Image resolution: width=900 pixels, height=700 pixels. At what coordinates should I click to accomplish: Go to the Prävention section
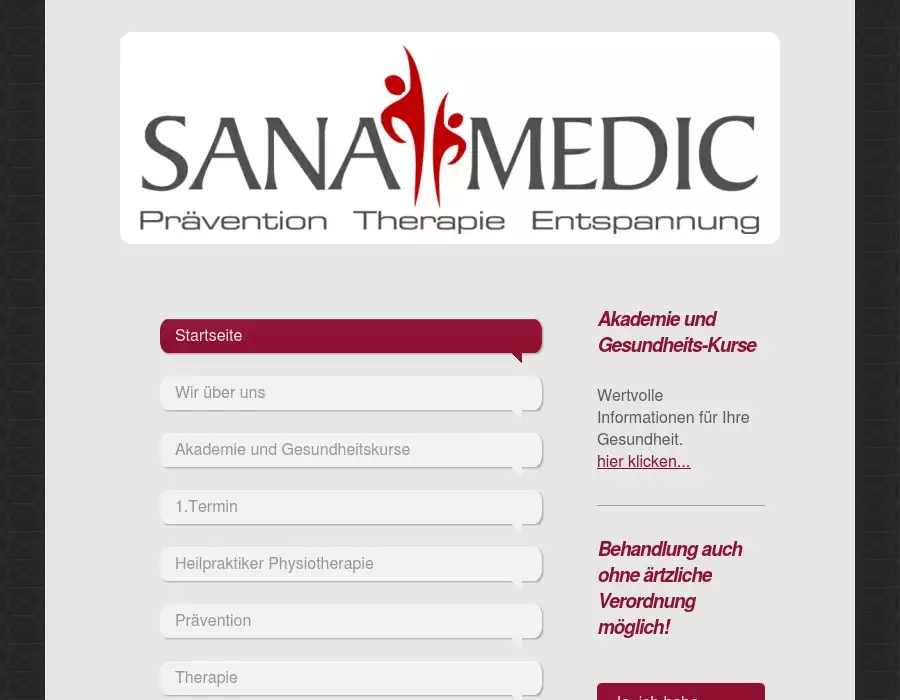pyautogui.click(x=350, y=621)
